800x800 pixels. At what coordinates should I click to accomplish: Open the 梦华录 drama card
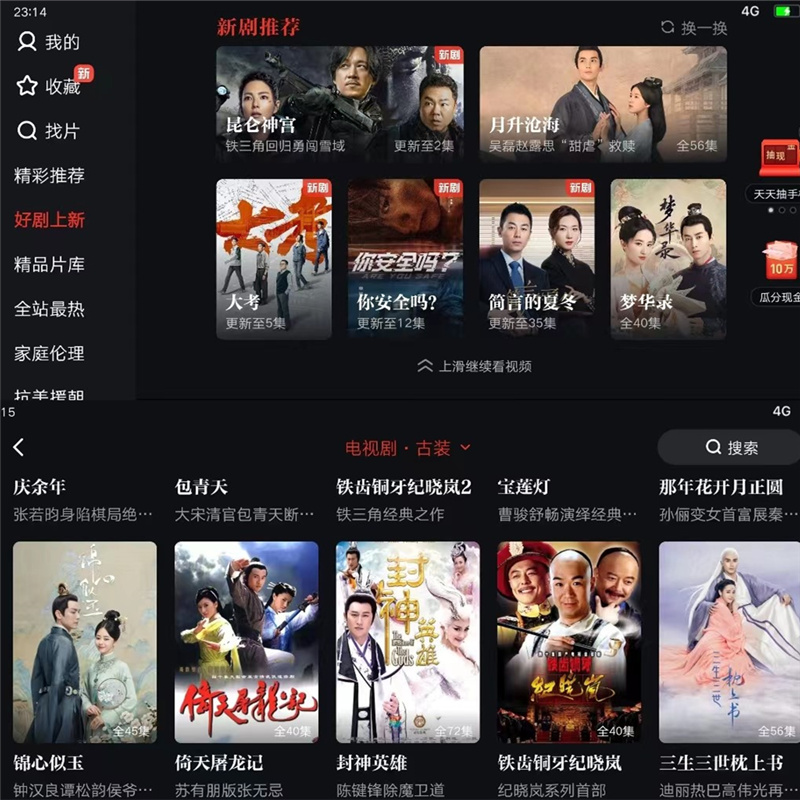[x=668, y=258]
